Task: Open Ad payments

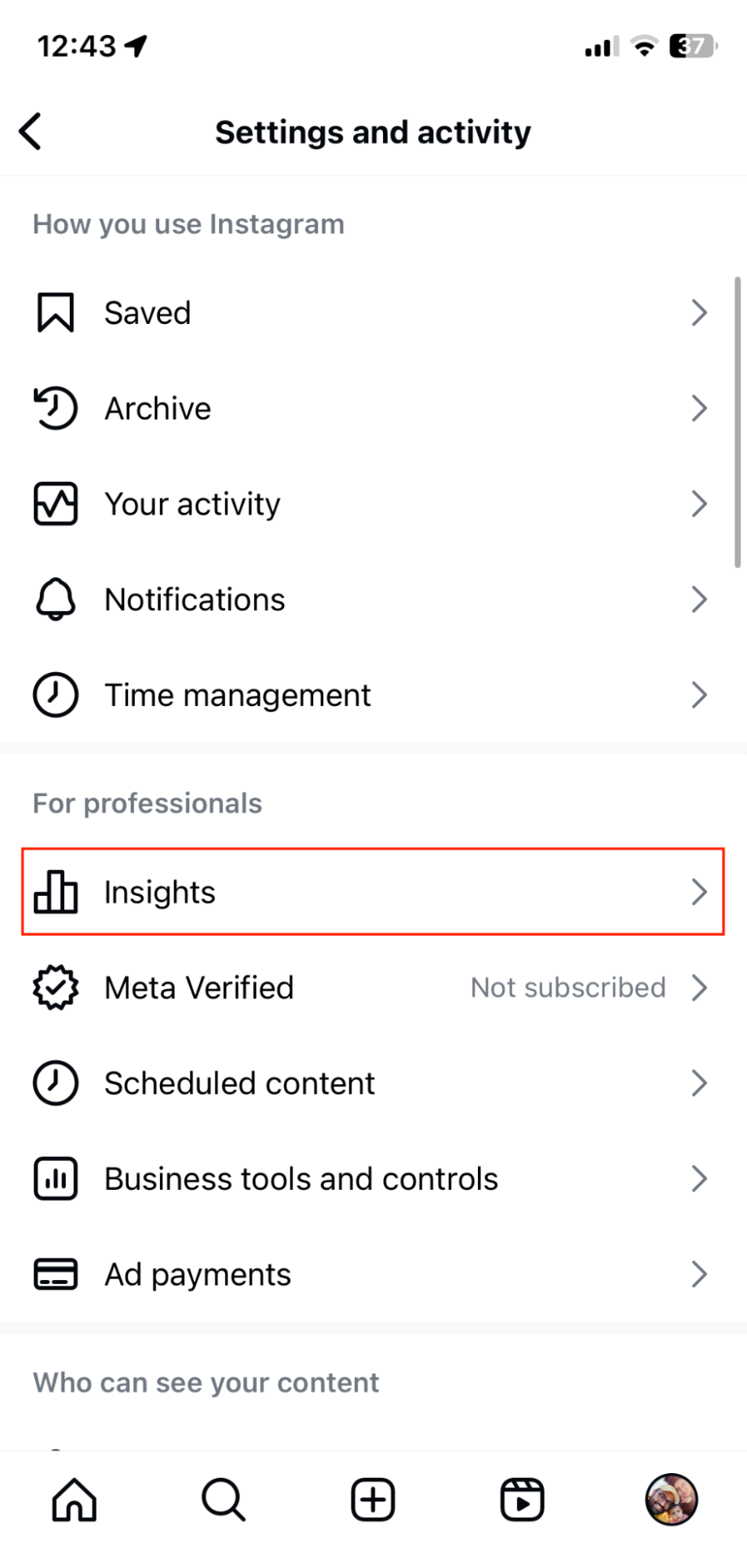Action: pyautogui.click(x=373, y=1275)
